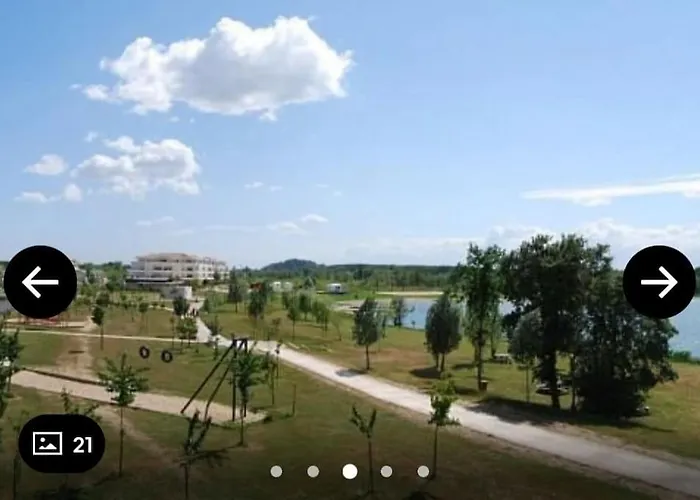700x500 pixels.
Task: Jump to the first carousel dot
Action: point(276,471)
